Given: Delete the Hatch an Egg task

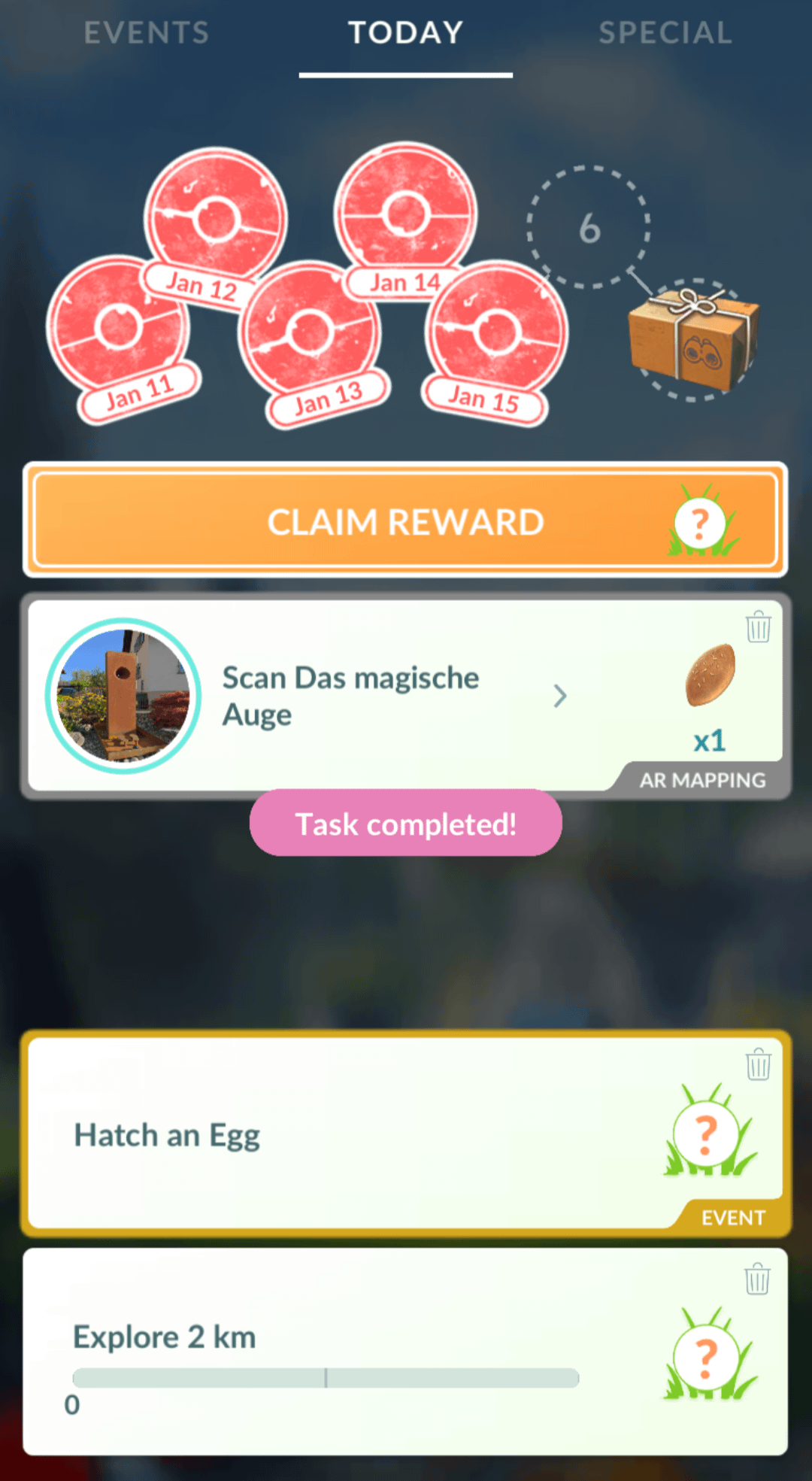Looking at the screenshot, I should pyautogui.click(x=758, y=1064).
